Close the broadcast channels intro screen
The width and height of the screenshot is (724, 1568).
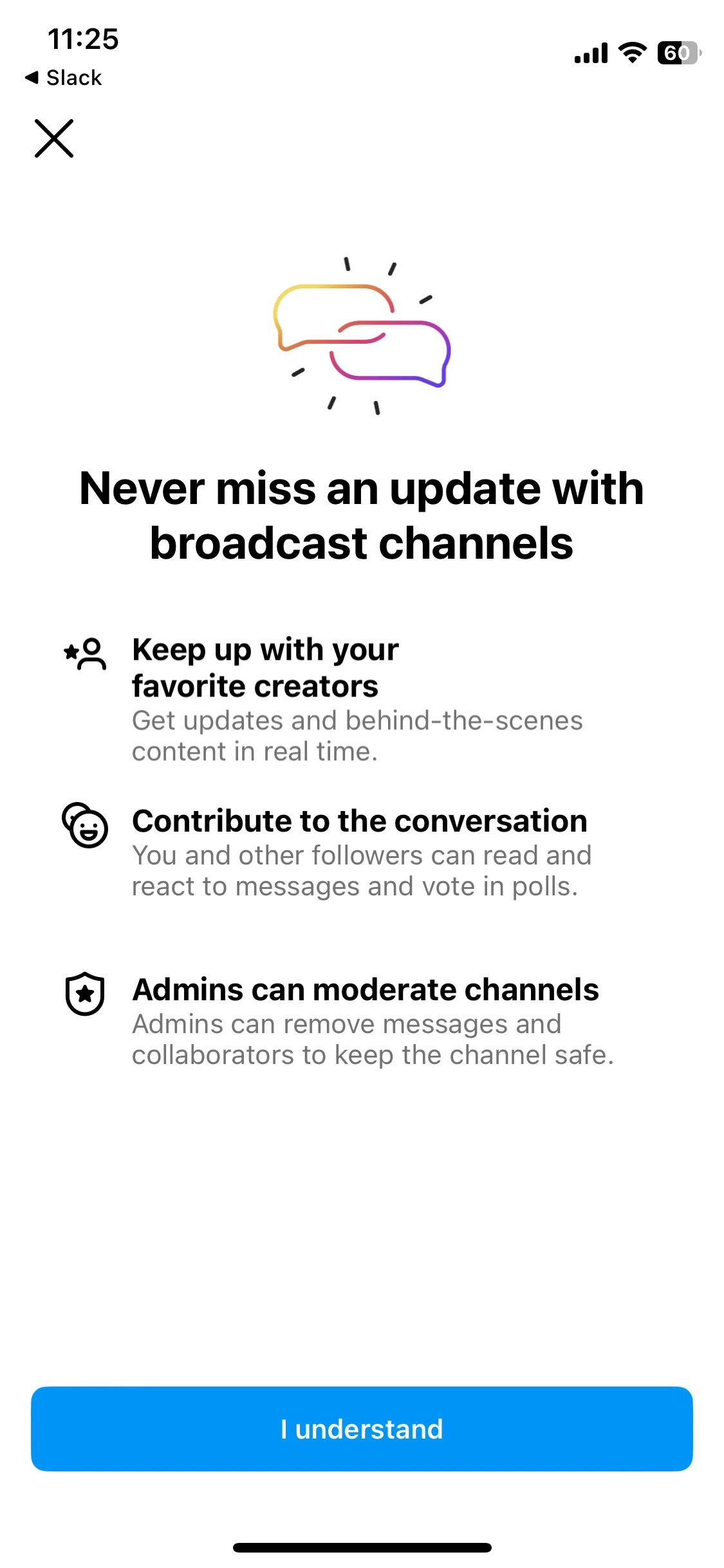click(54, 138)
